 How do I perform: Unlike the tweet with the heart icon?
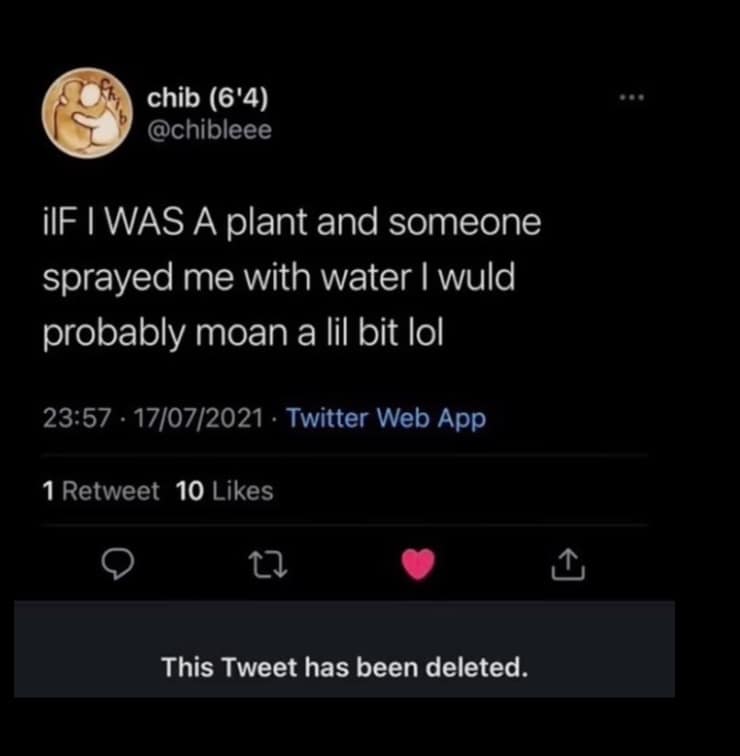tap(420, 567)
